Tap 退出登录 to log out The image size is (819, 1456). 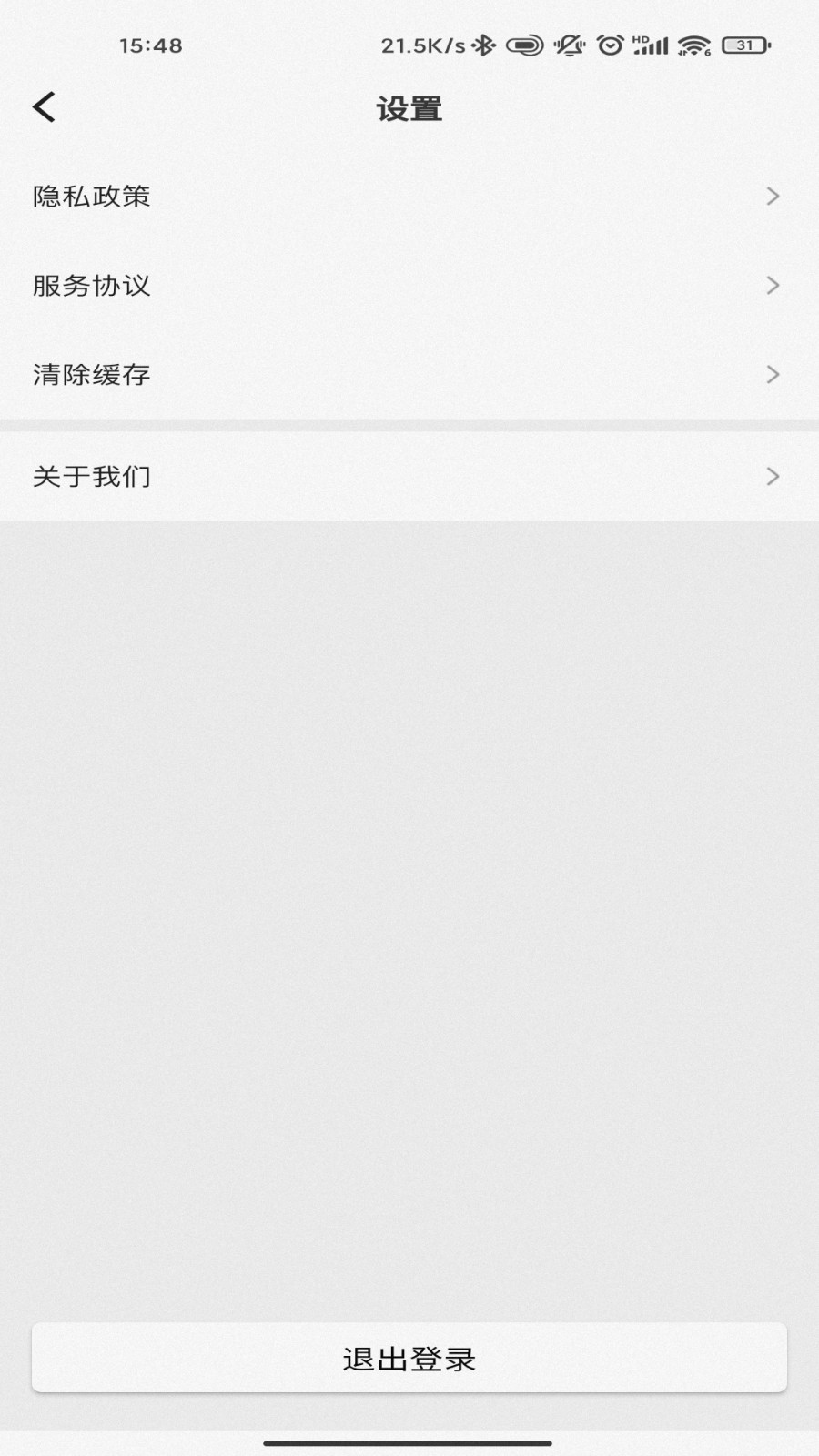(409, 1358)
